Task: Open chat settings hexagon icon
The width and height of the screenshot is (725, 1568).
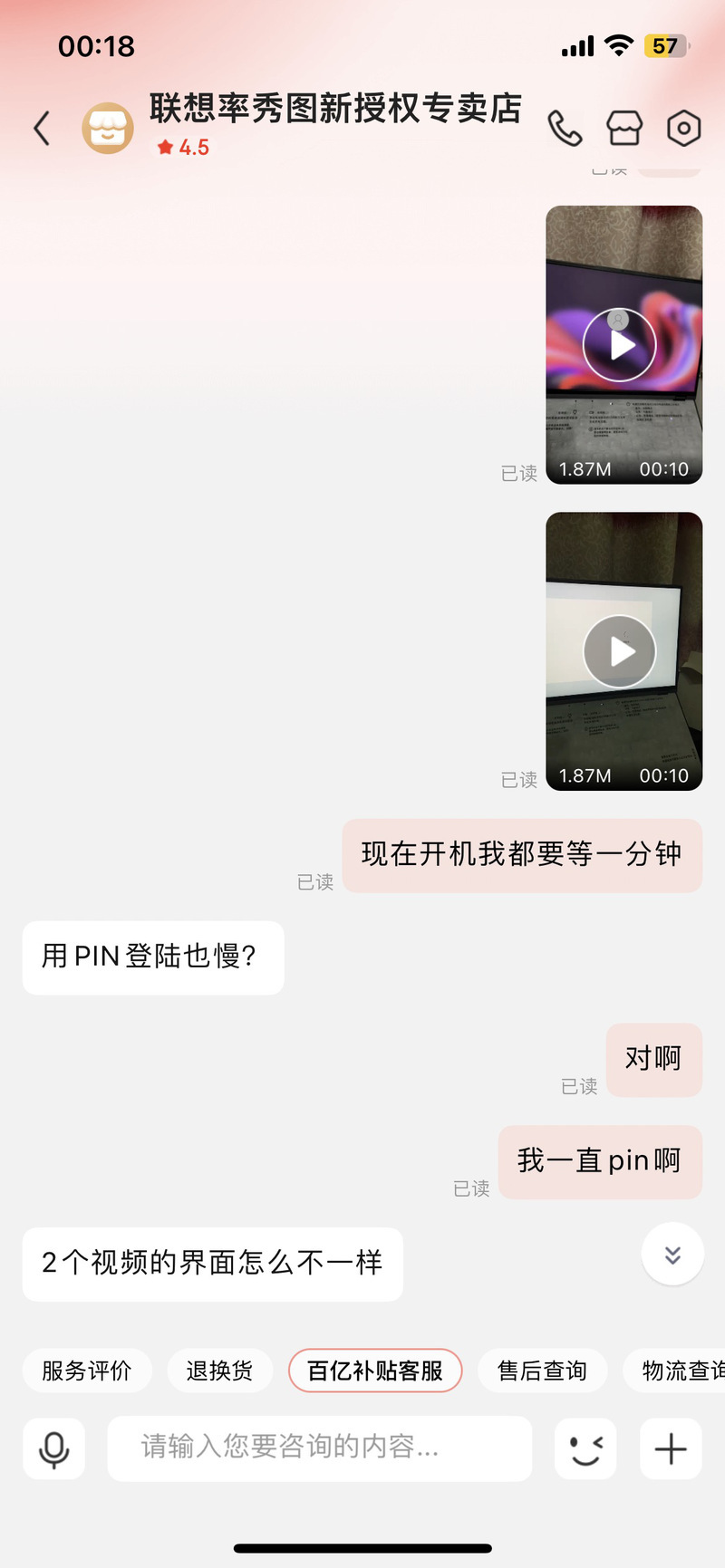Action: pyautogui.click(x=684, y=129)
